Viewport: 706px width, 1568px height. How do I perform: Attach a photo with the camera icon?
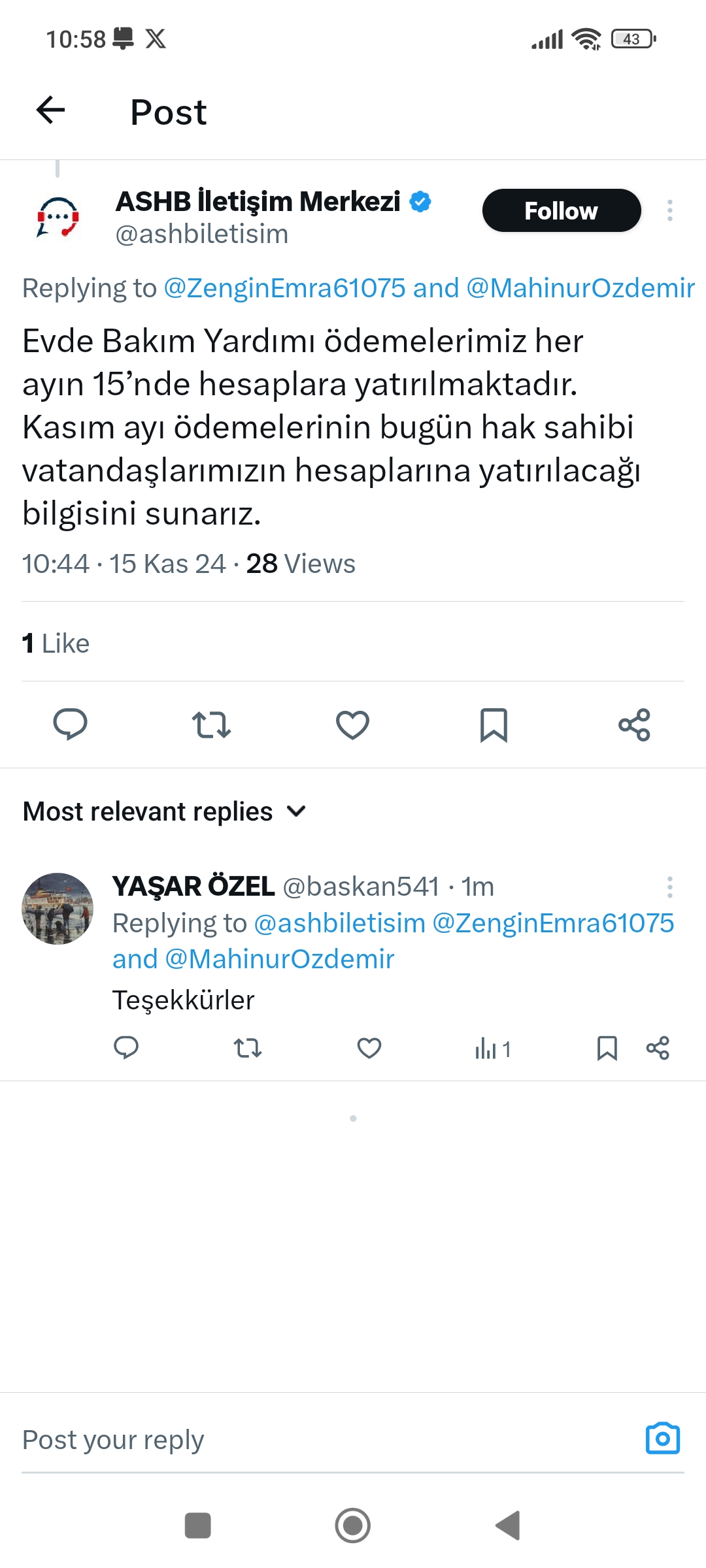pos(662,1439)
